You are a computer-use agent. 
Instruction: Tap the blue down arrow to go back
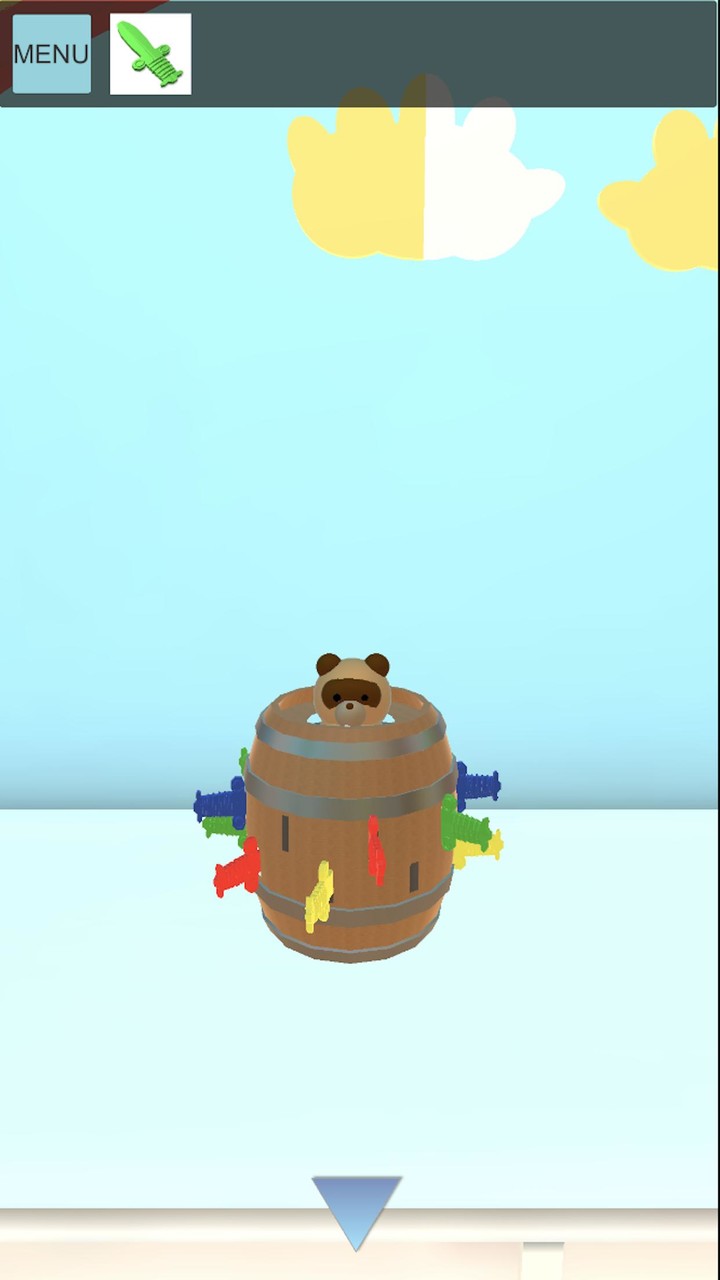356,1209
